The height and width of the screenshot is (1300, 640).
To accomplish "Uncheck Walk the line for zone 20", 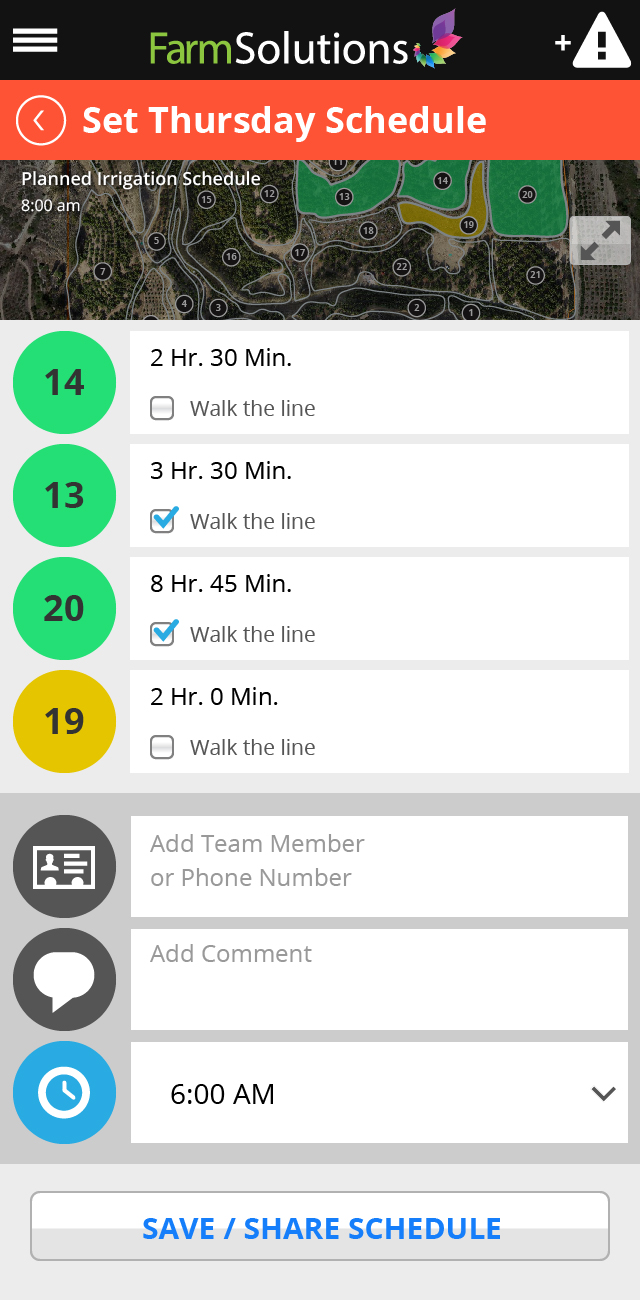I will coord(162,634).
